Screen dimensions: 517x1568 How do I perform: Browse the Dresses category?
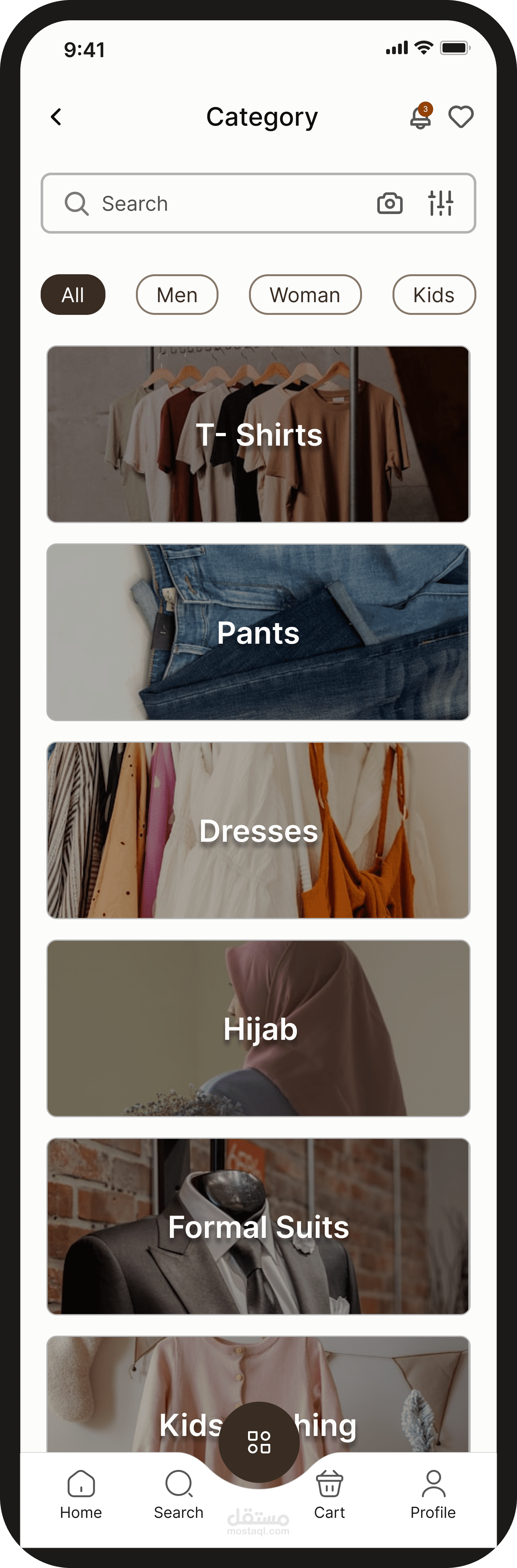pos(258,830)
